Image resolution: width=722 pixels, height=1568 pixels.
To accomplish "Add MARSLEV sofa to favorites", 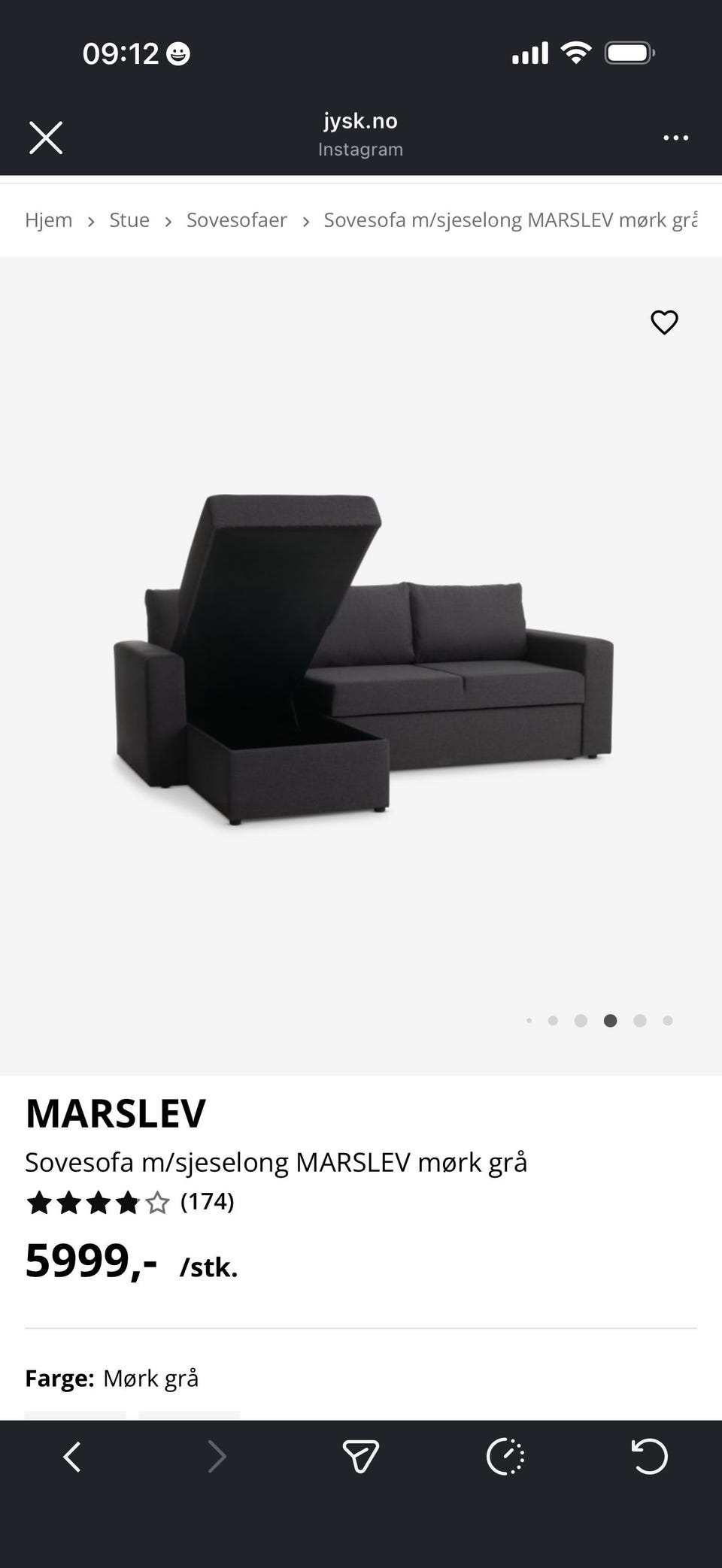I will click(664, 322).
